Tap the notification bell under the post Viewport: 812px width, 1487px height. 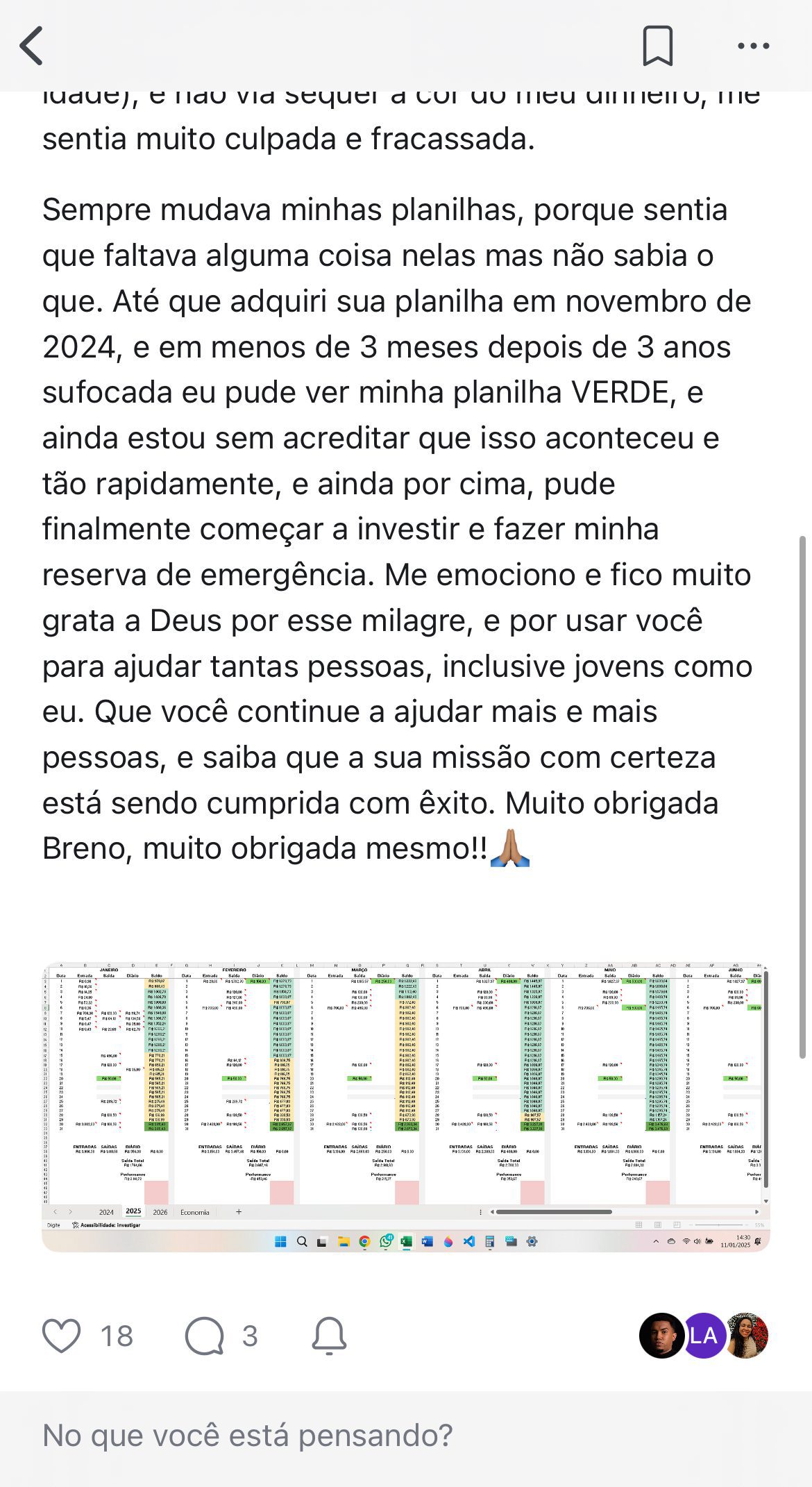click(329, 1335)
